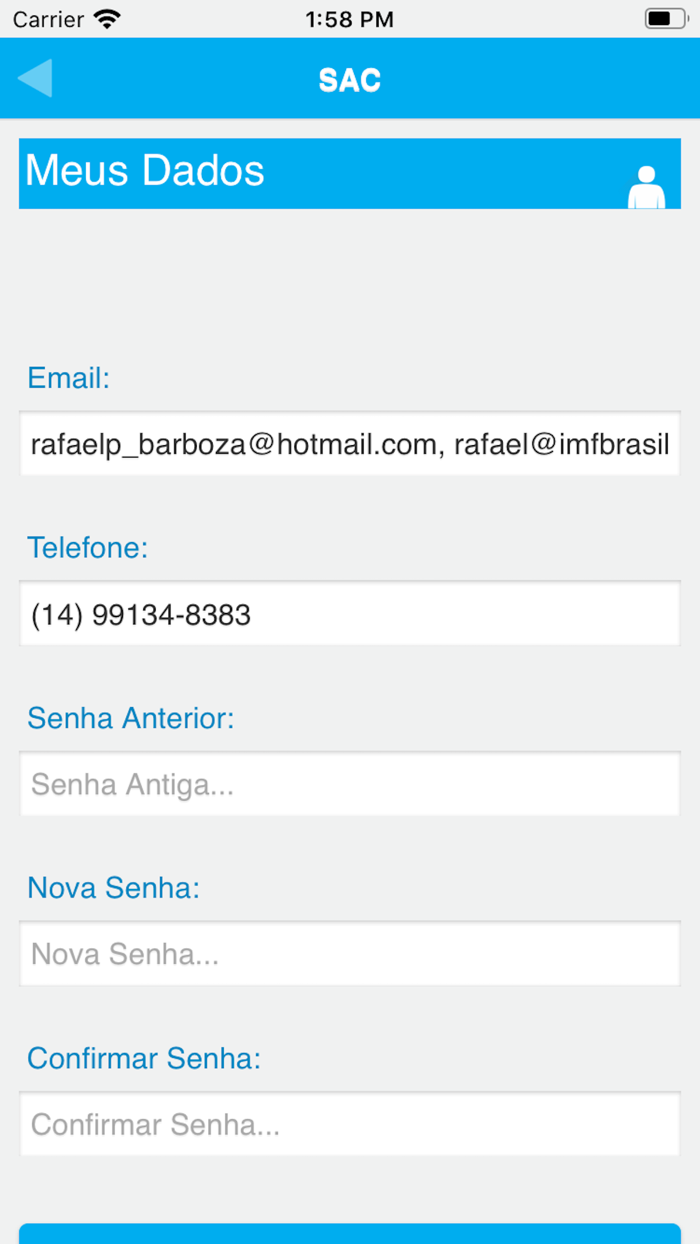Screen dimensions: 700x1244
Task: Edit the Email field
Action: [x=350, y=444]
